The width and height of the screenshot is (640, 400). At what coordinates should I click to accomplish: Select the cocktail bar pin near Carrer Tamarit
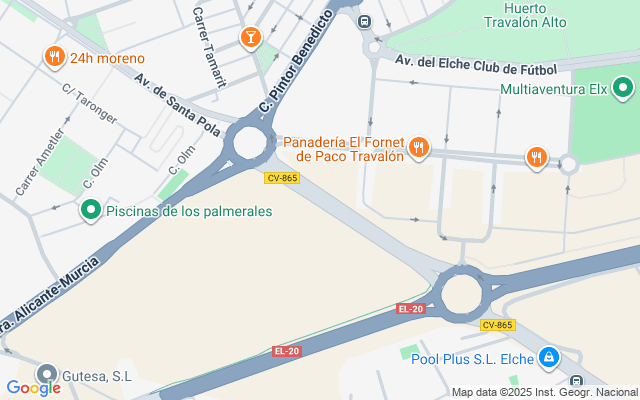pos(250,39)
